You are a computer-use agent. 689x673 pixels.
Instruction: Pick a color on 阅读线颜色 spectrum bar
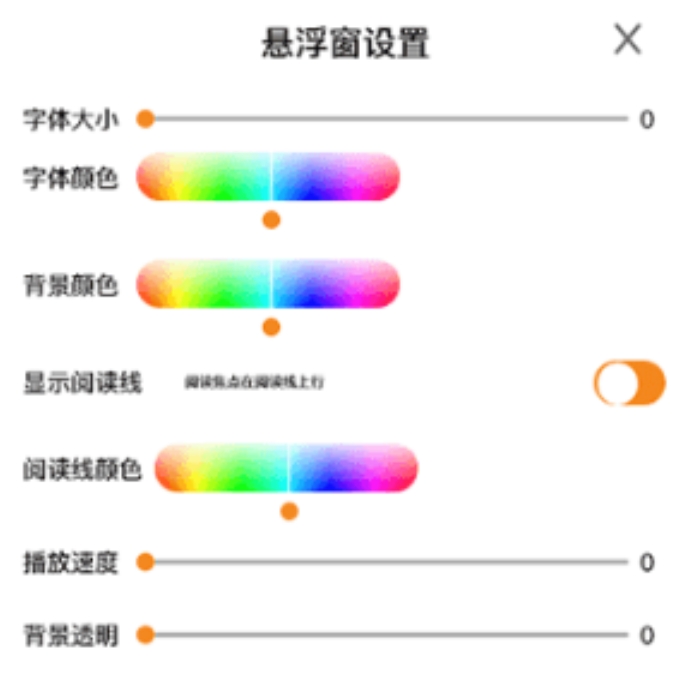[287, 468]
